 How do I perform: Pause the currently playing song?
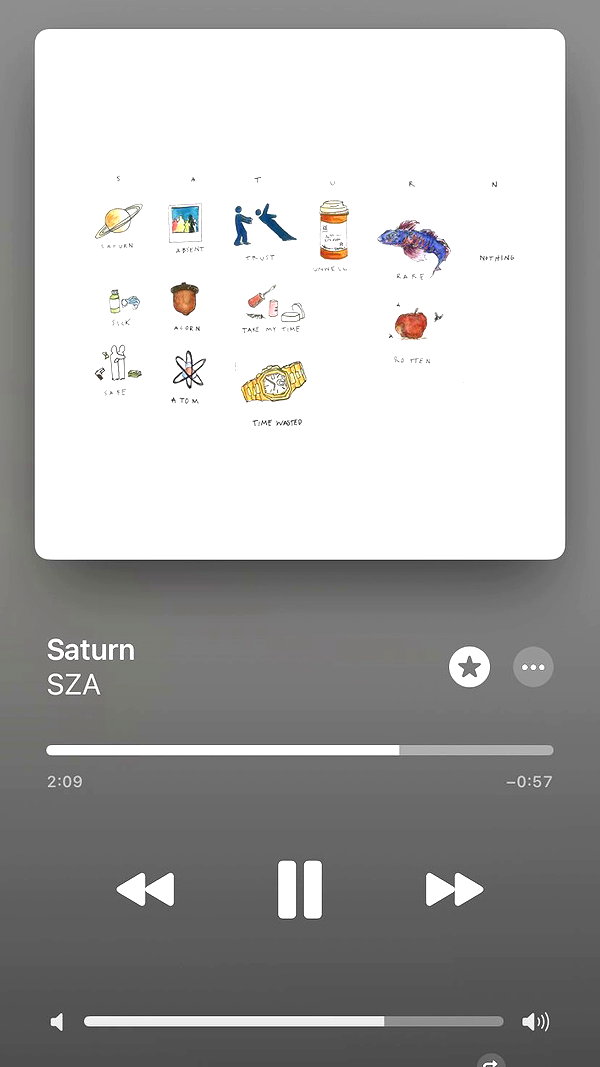(x=300, y=889)
